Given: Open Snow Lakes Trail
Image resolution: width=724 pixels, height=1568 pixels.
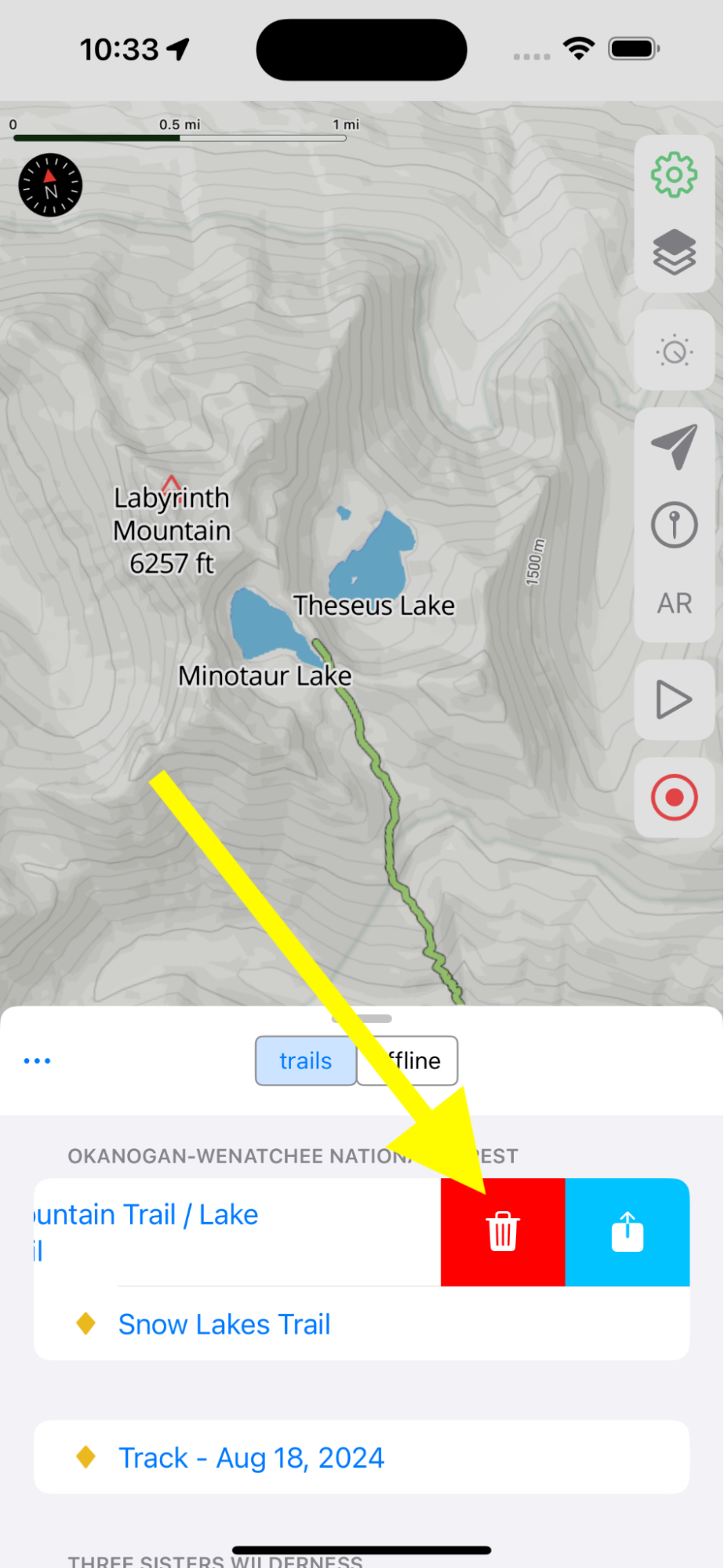Looking at the screenshot, I should coord(224,1324).
